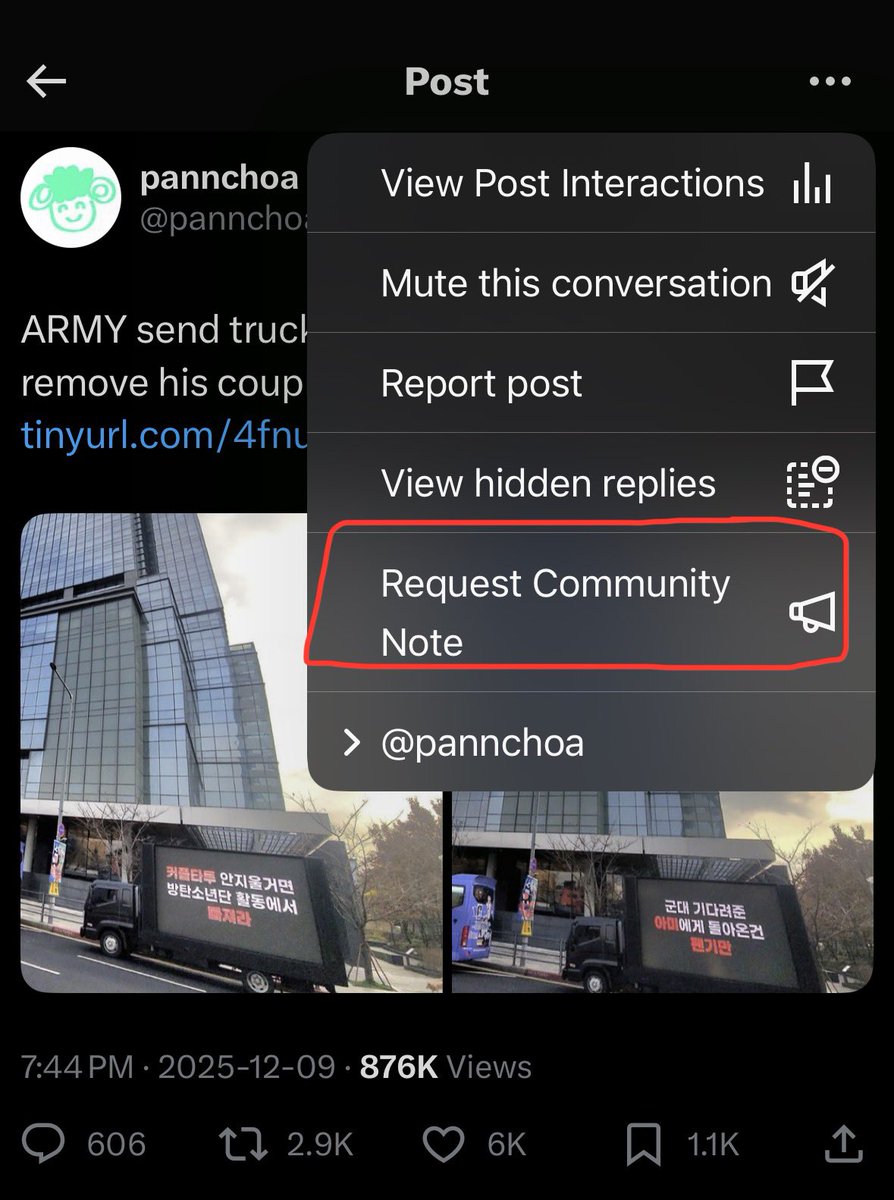Image resolution: width=894 pixels, height=1200 pixels.
Task: Open View hidden replies
Action: pos(590,484)
